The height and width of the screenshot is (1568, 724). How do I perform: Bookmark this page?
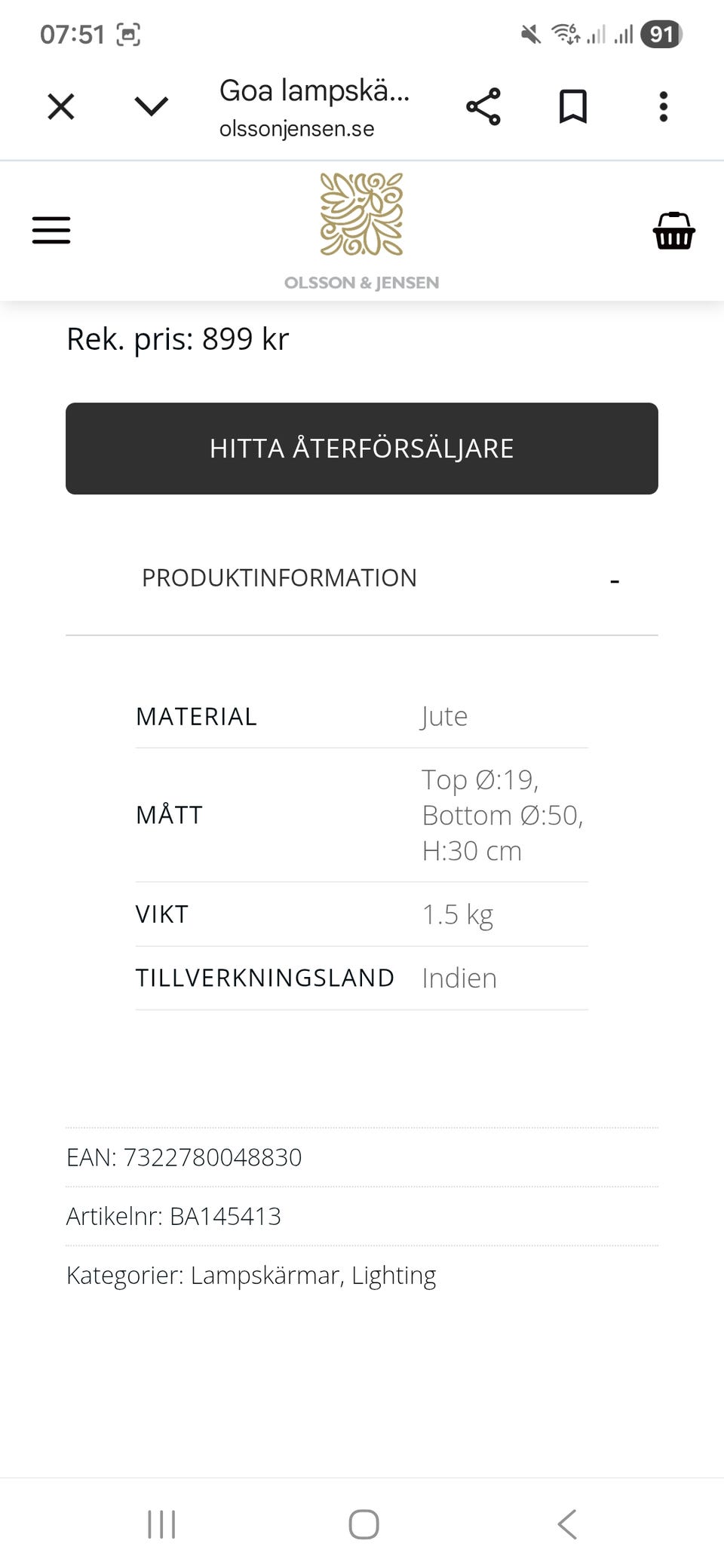point(573,106)
